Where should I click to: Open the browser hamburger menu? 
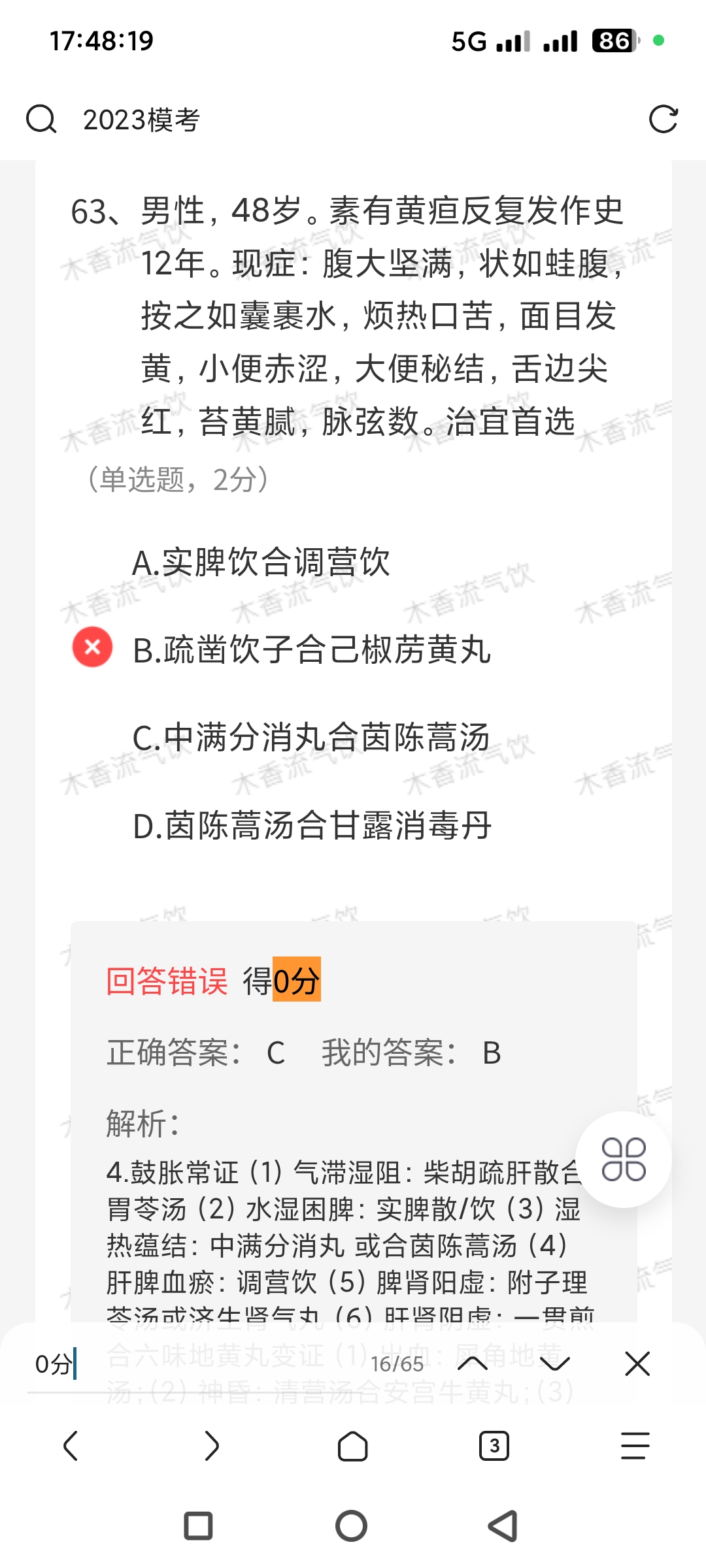tap(635, 1445)
